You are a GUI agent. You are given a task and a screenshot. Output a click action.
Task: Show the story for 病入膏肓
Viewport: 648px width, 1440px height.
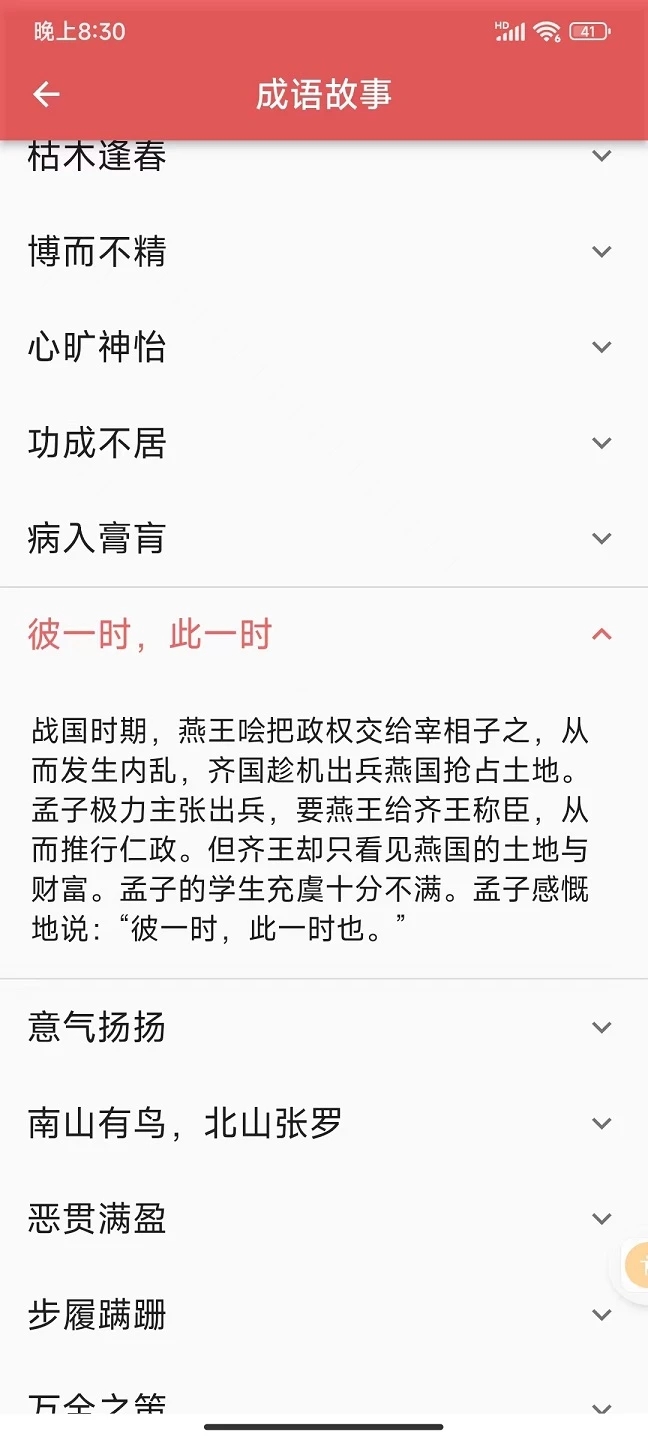(x=98, y=538)
